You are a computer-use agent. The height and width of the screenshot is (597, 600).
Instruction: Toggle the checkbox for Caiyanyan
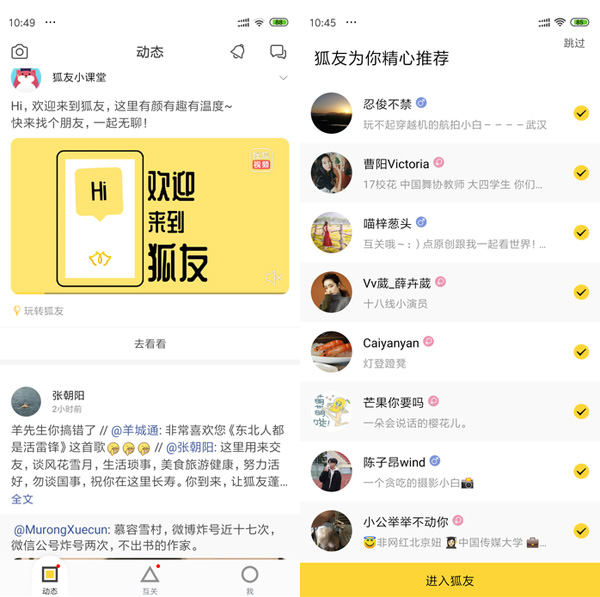pos(581,352)
